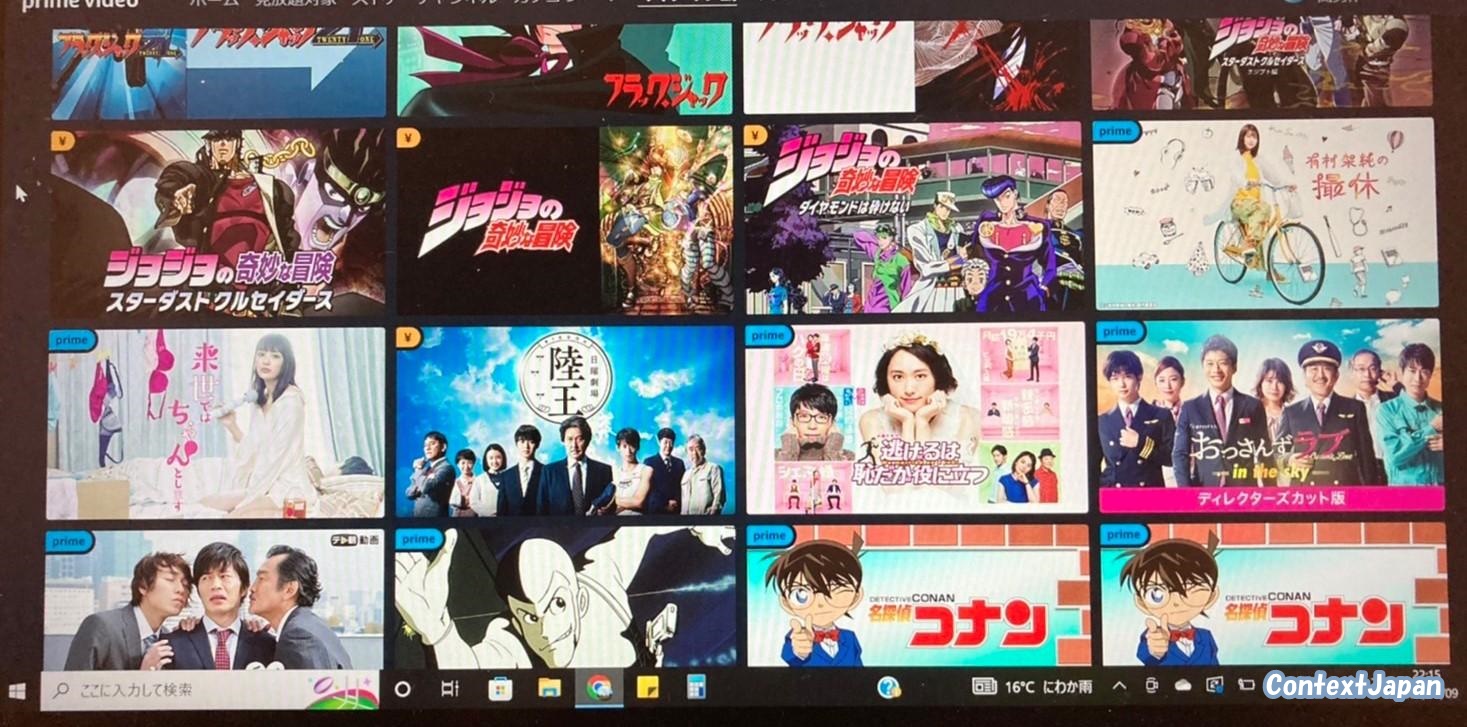Select the 陸王 drama tile

565,421
